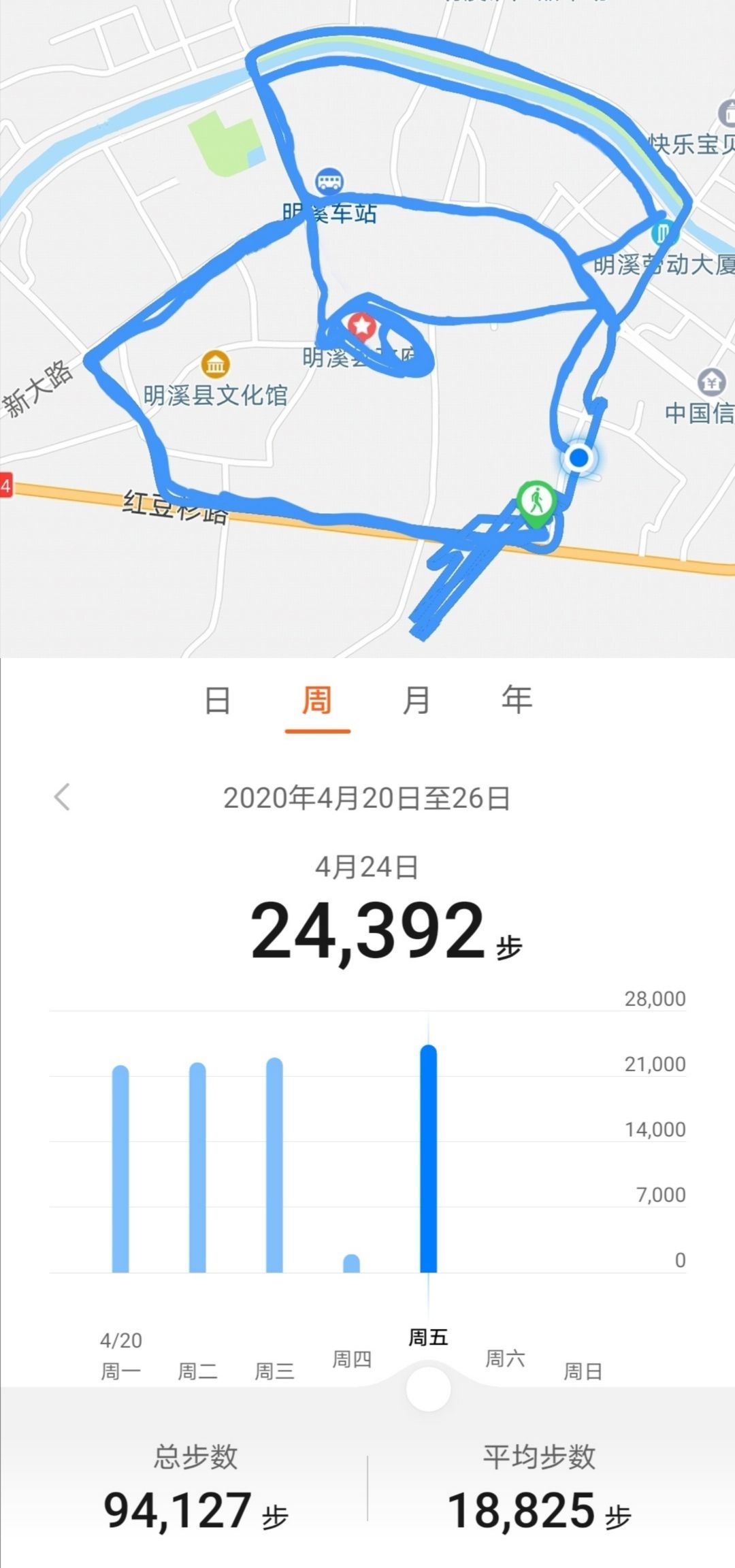The height and width of the screenshot is (1568, 735).
Task: Select the 周一 step bar
Action: (x=120, y=1169)
